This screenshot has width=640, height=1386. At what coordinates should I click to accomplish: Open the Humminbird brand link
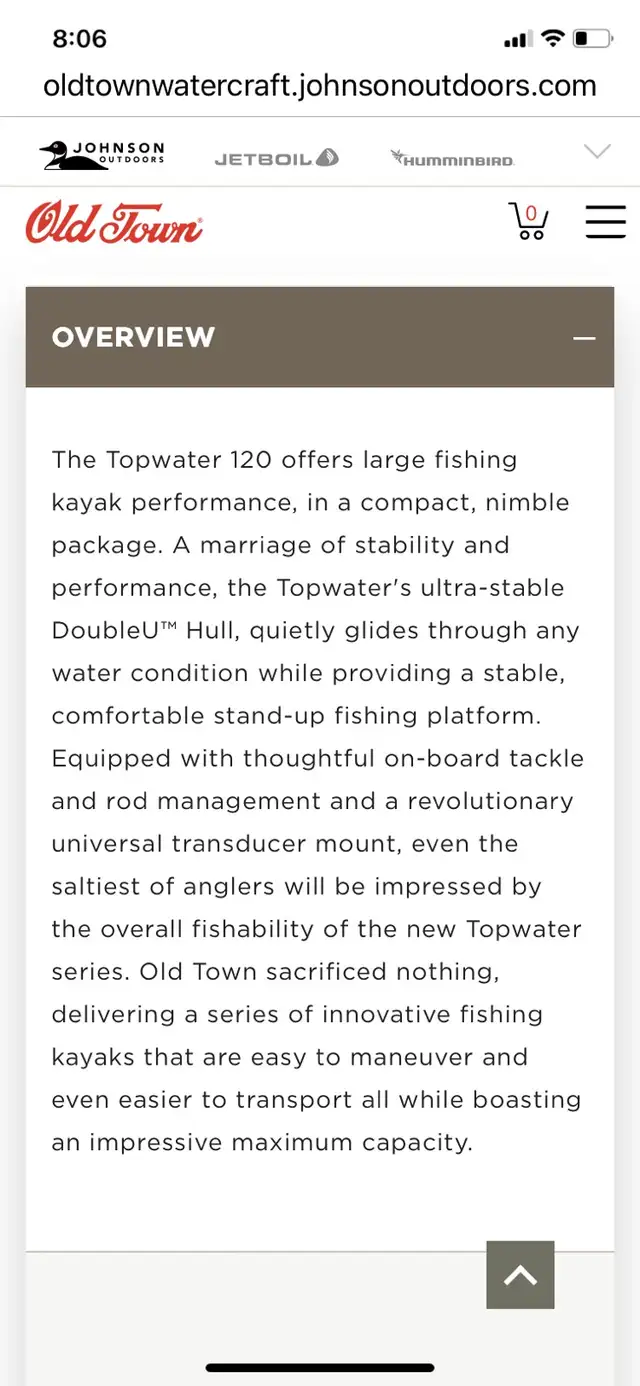[x=452, y=158]
